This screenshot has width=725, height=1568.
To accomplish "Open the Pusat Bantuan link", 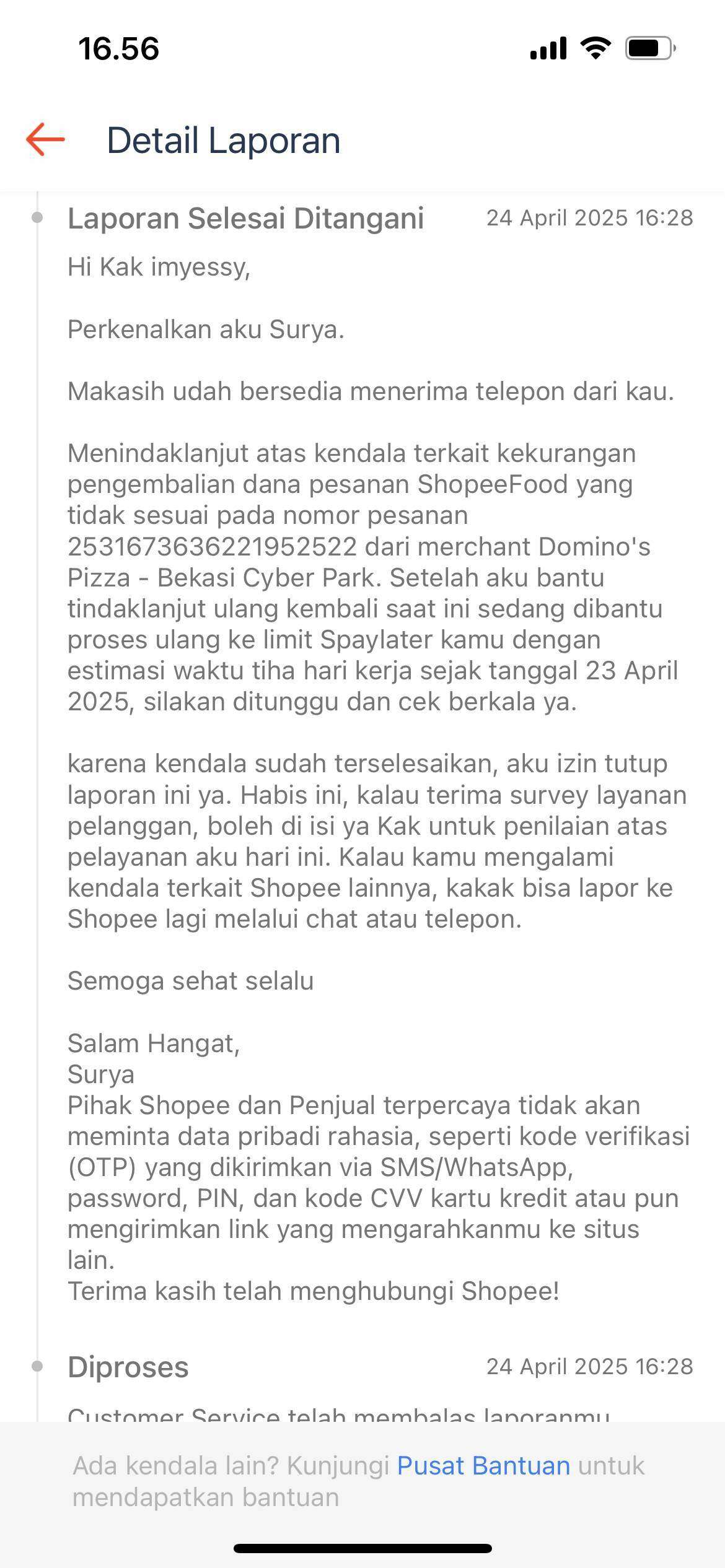I will coord(483,1466).
